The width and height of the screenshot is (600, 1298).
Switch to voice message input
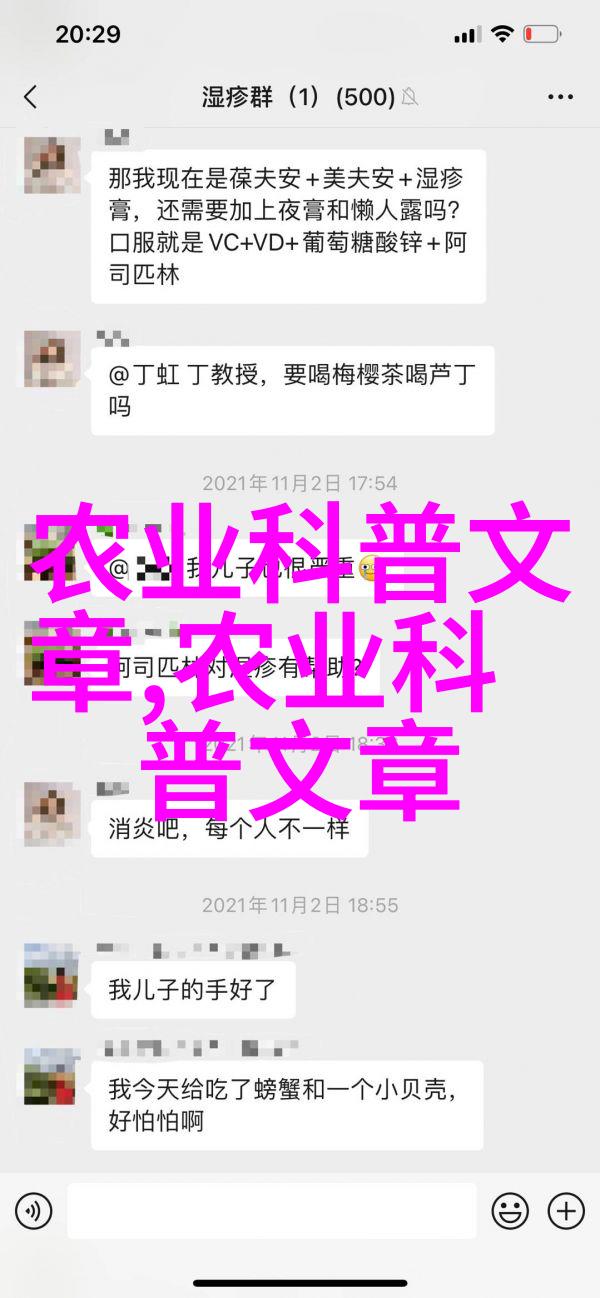(x=32, y=1211)
